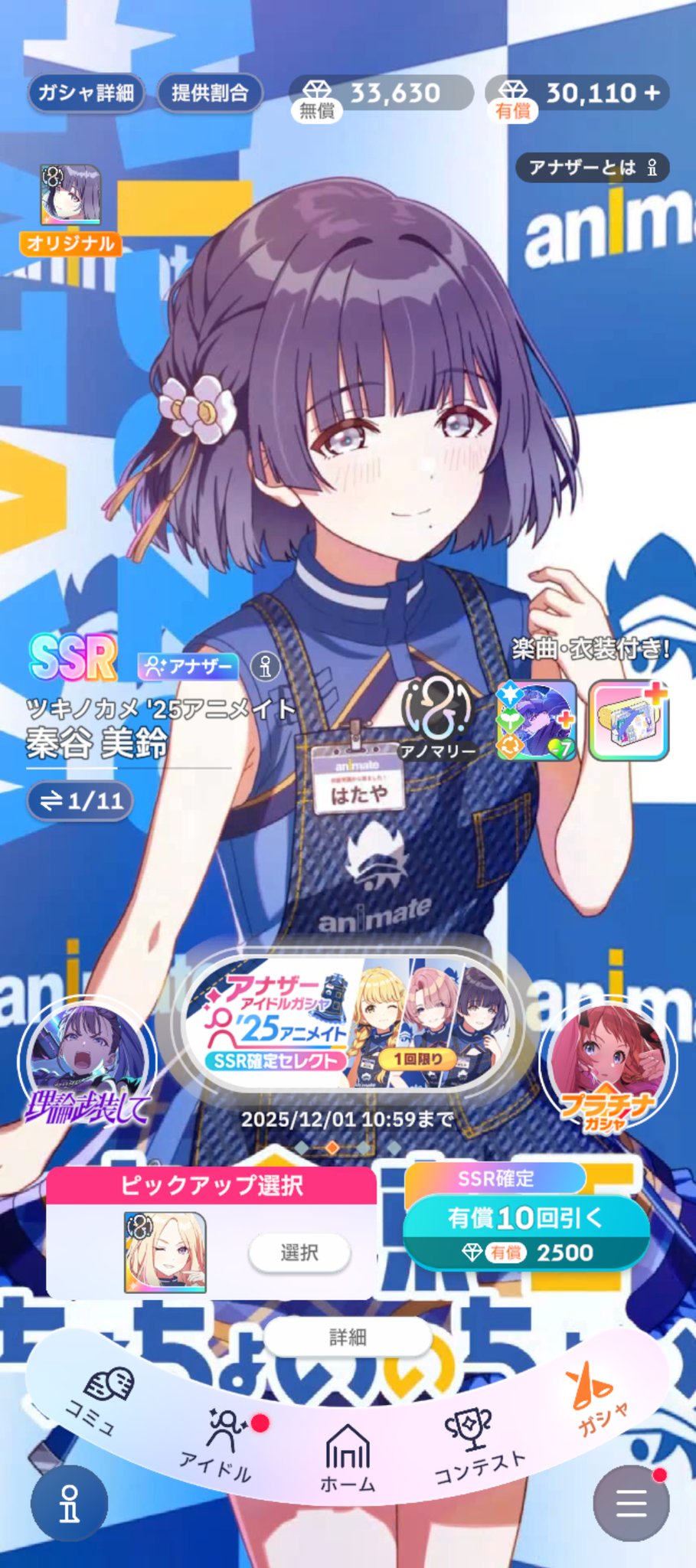Go to the 理論武装して gacha

[87, 1064]
